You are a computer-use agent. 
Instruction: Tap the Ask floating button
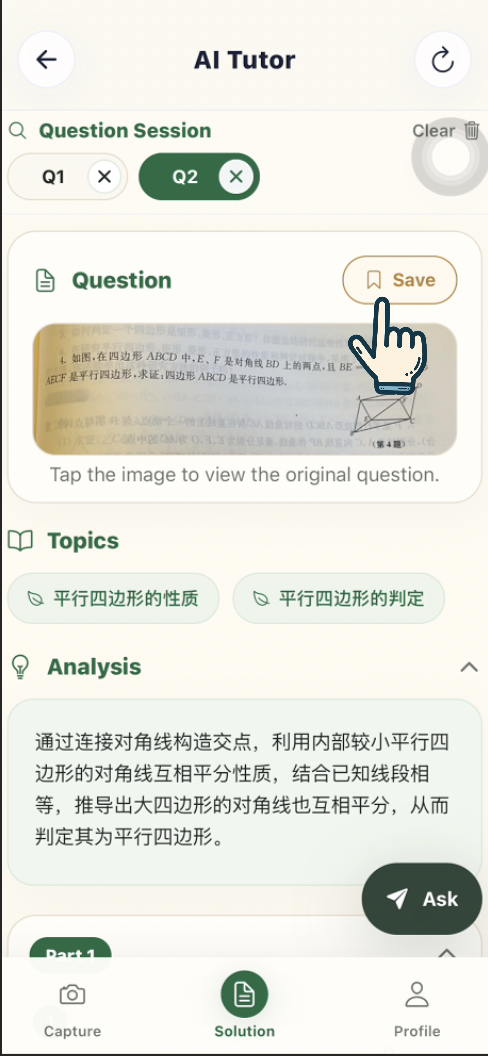(422, 899)
